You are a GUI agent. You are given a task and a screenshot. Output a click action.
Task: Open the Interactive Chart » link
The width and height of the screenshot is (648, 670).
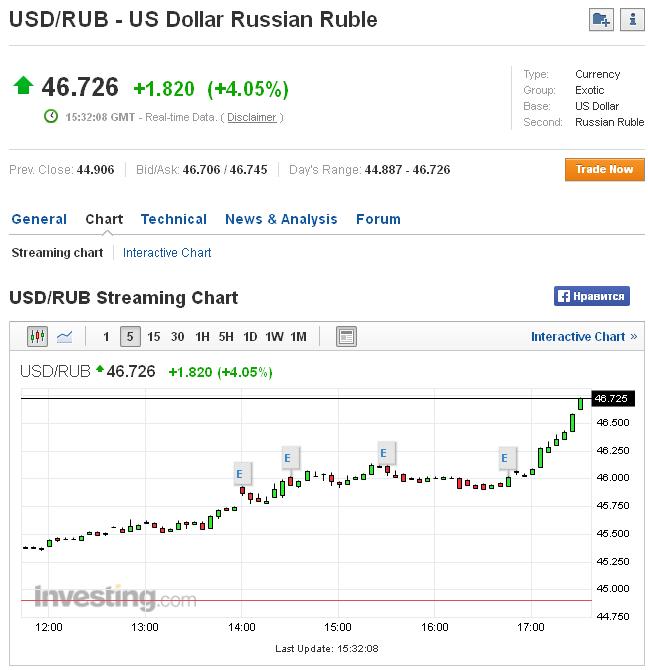point(583,337)
